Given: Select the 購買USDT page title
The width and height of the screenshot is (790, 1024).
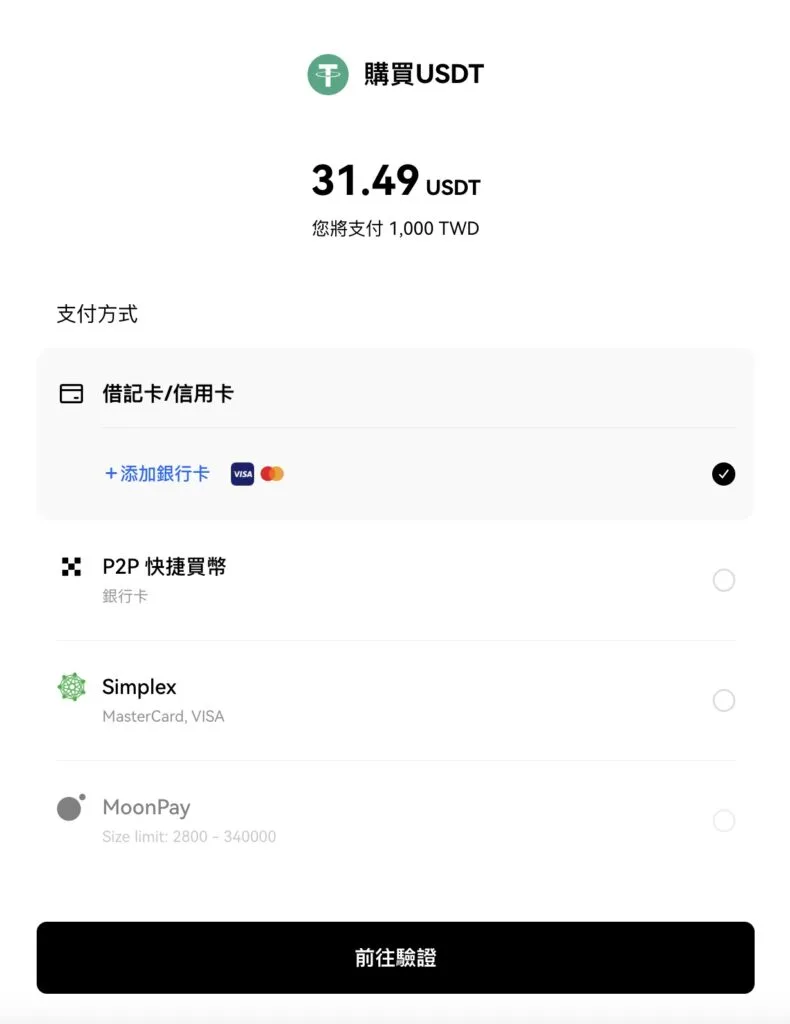Looking at the screenshot, I should [422, 73].
